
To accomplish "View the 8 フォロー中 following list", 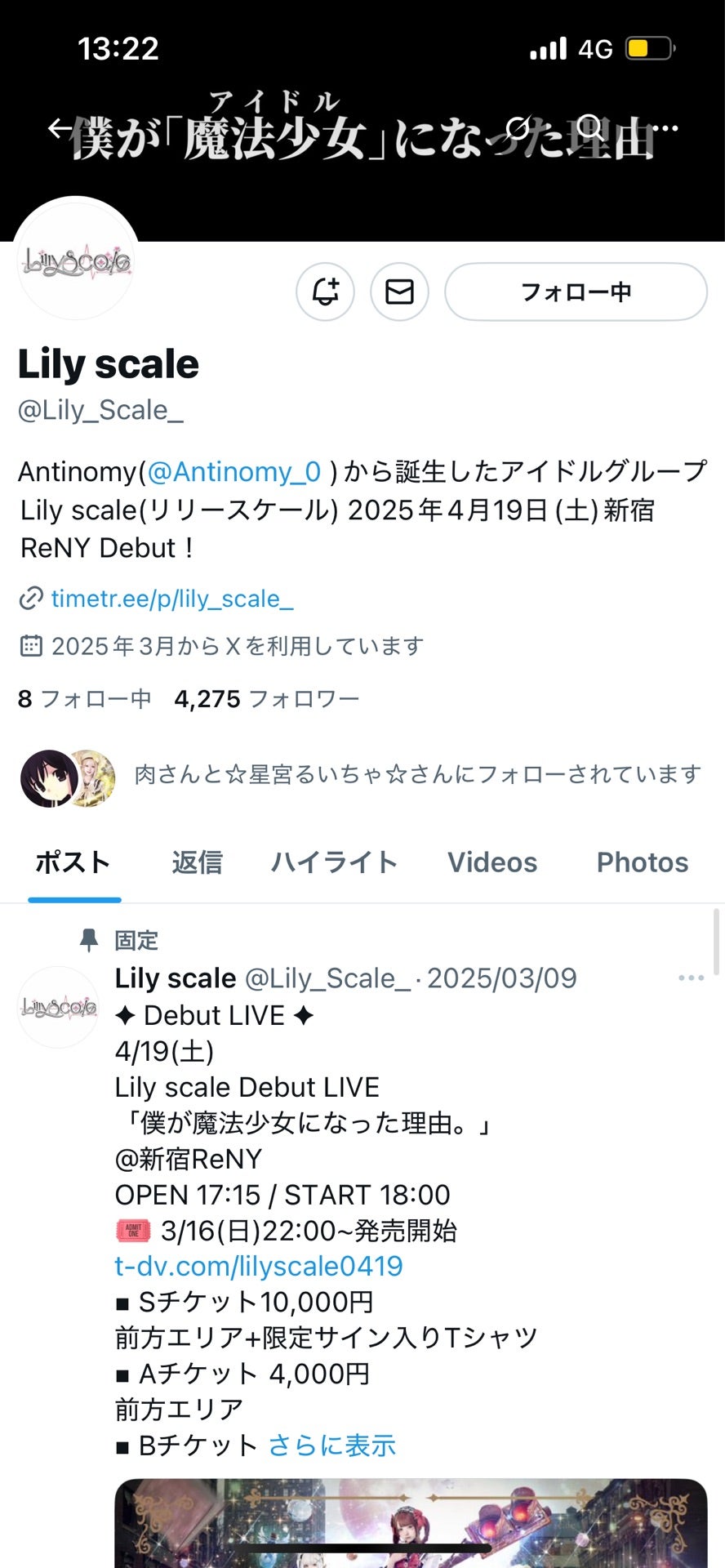I will (x=84, y=699).
